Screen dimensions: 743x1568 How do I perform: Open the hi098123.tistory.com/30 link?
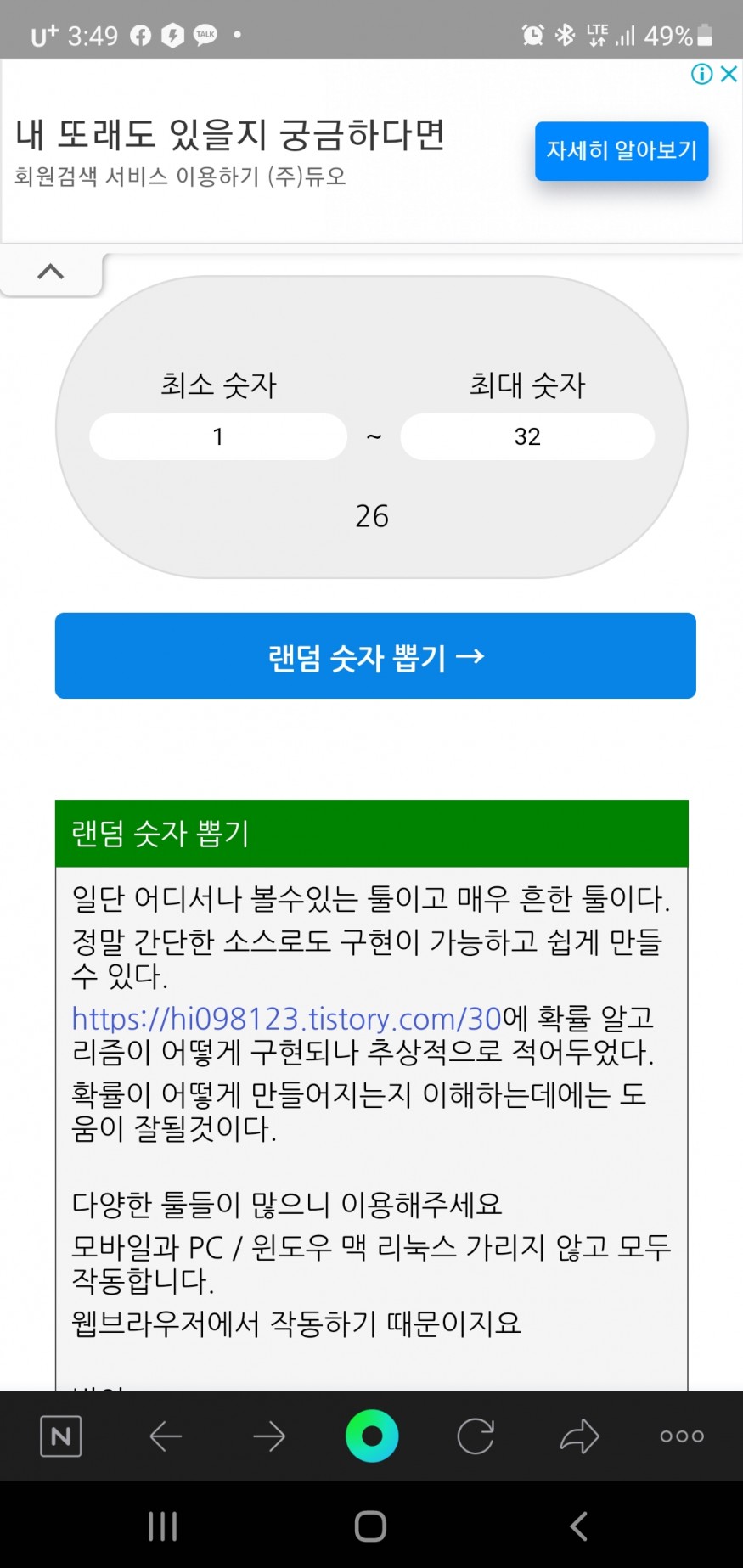coord(287,1018)
